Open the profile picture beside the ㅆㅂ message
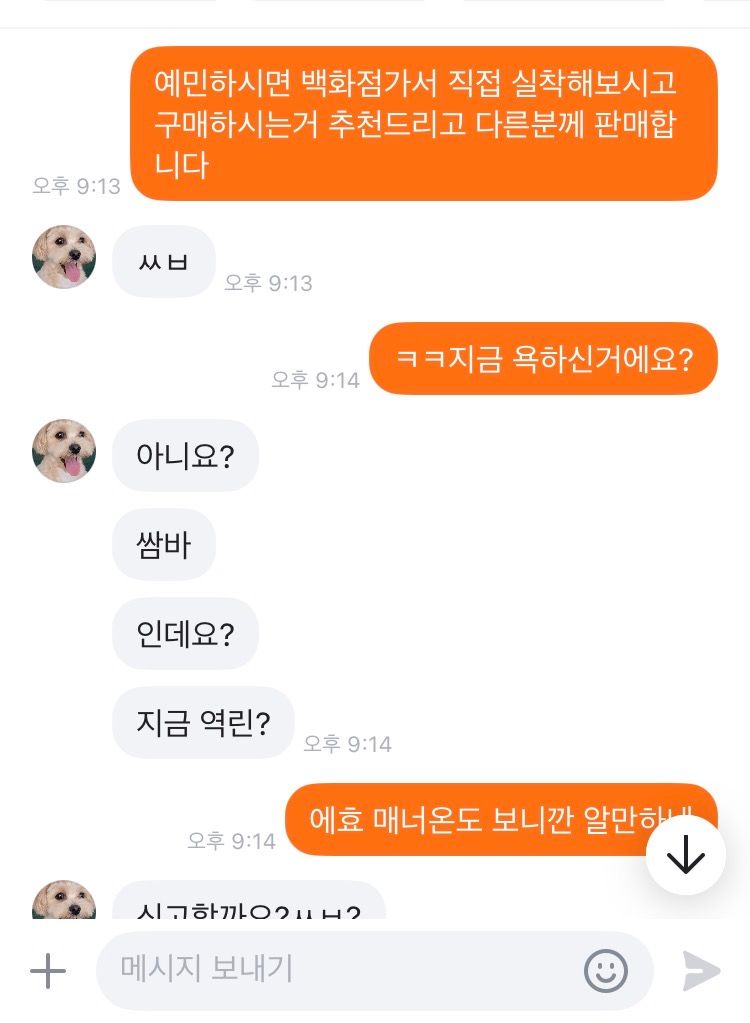Image resolution: width=750 pixels, height=1023 pixels. tap(65, 257)
